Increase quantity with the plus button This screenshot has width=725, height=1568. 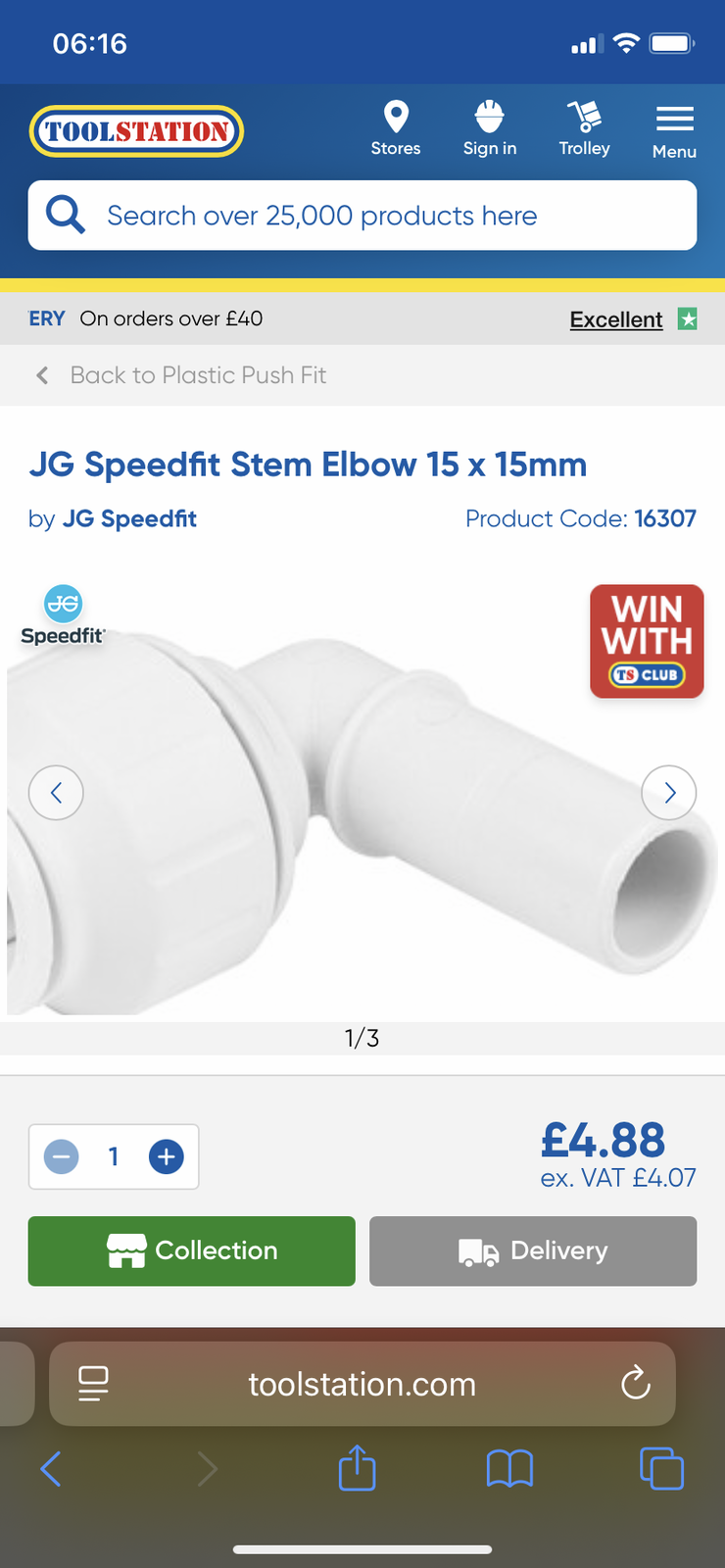(167, 1156)
